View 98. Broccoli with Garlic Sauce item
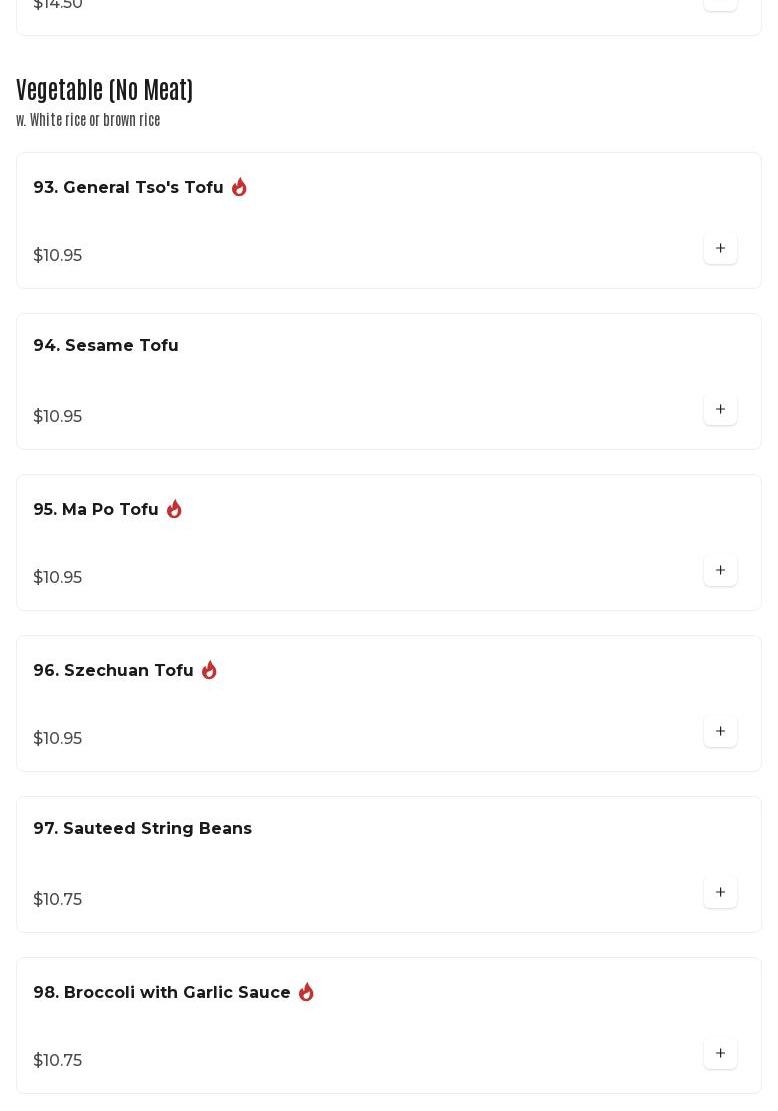Viewport: 778px width, 1111px height. (x=162, y=993)
